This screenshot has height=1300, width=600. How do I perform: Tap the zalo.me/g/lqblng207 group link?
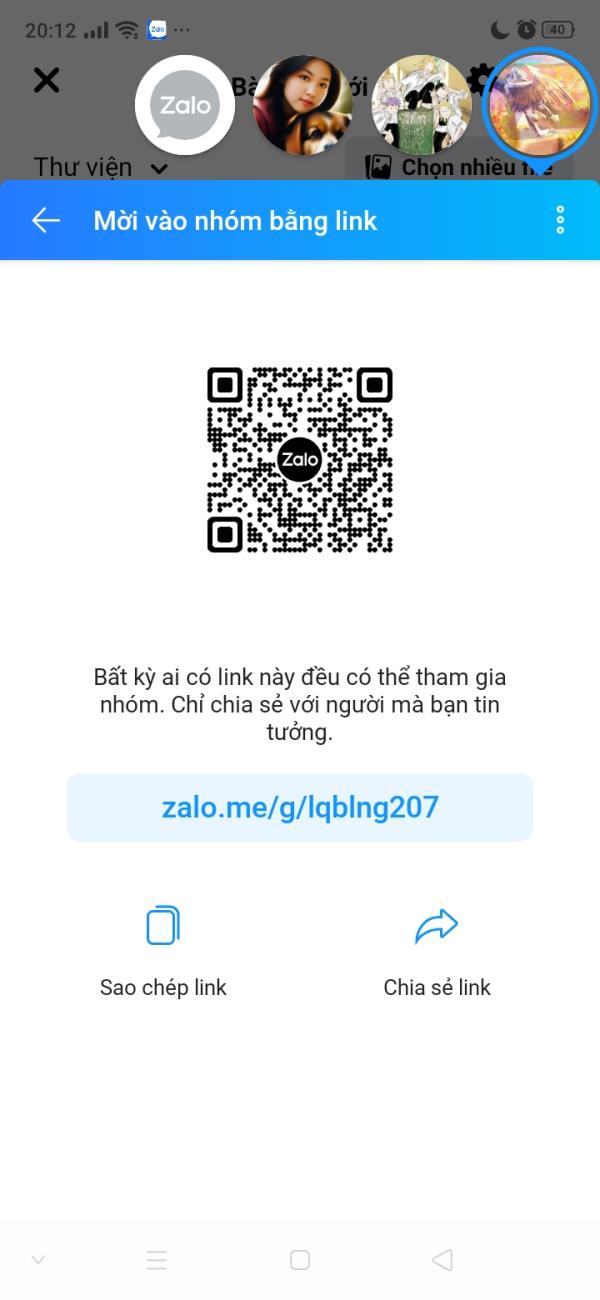pos(300,807)
